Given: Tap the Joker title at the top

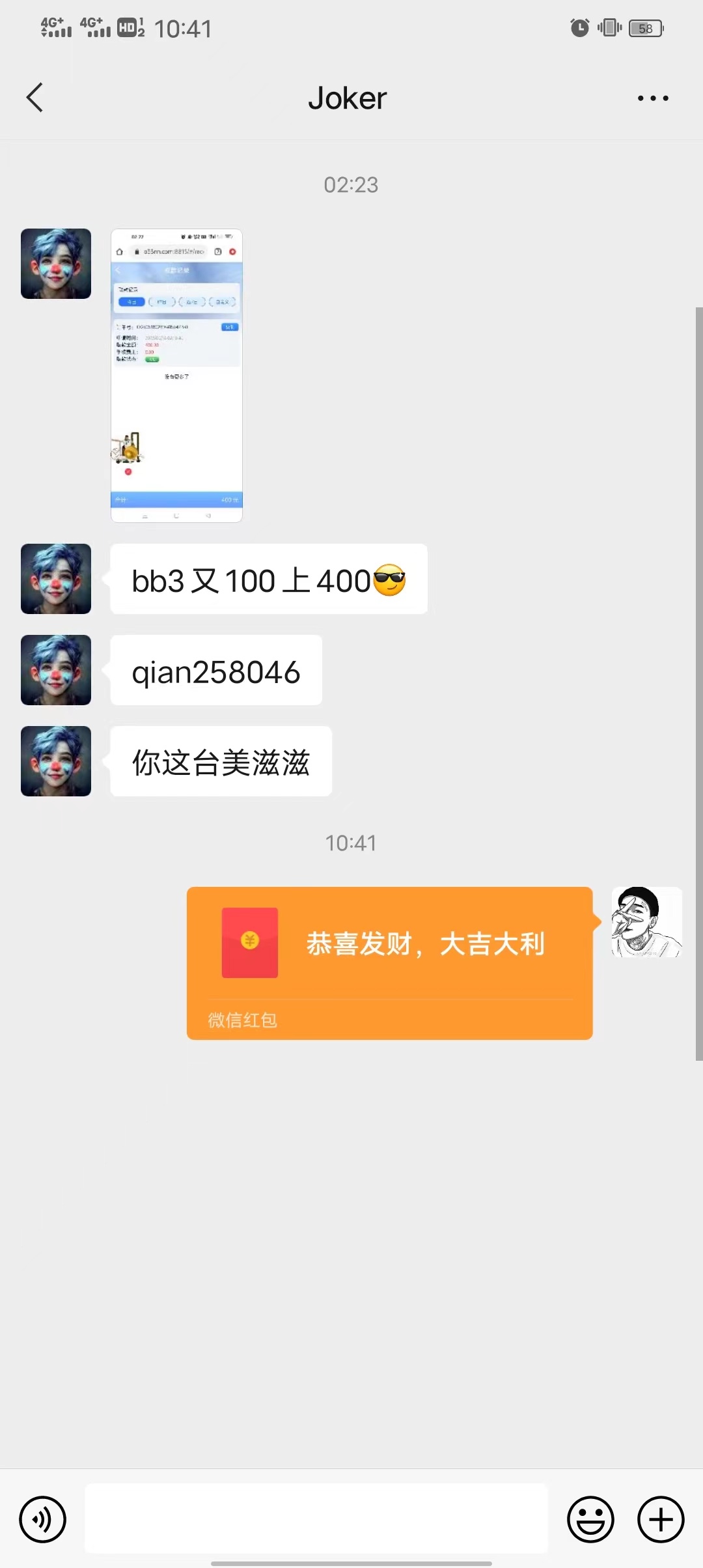Looking at the screenshot, I should 347,96.
